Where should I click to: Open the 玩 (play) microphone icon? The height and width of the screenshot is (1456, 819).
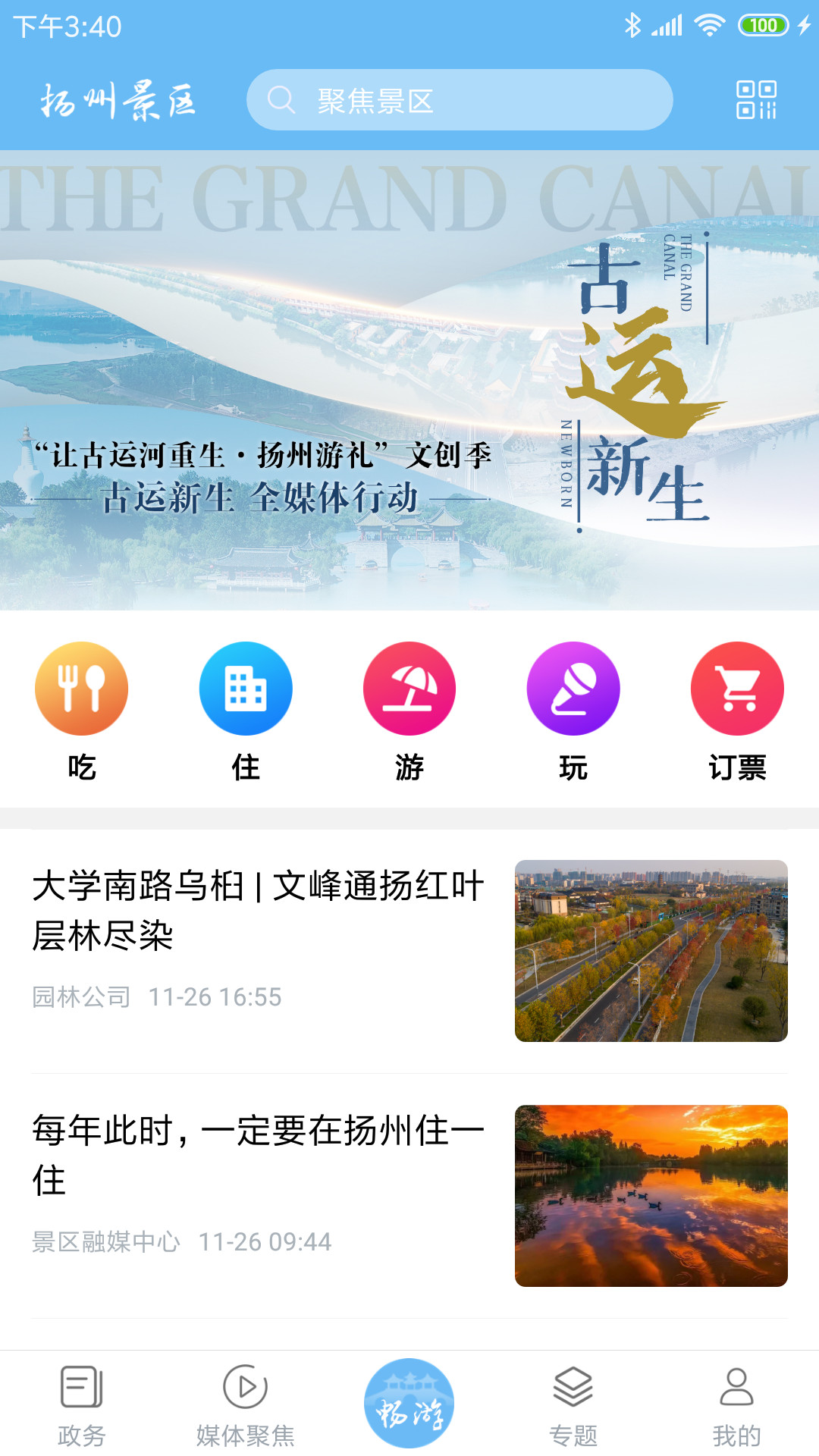tap(573, 688)
